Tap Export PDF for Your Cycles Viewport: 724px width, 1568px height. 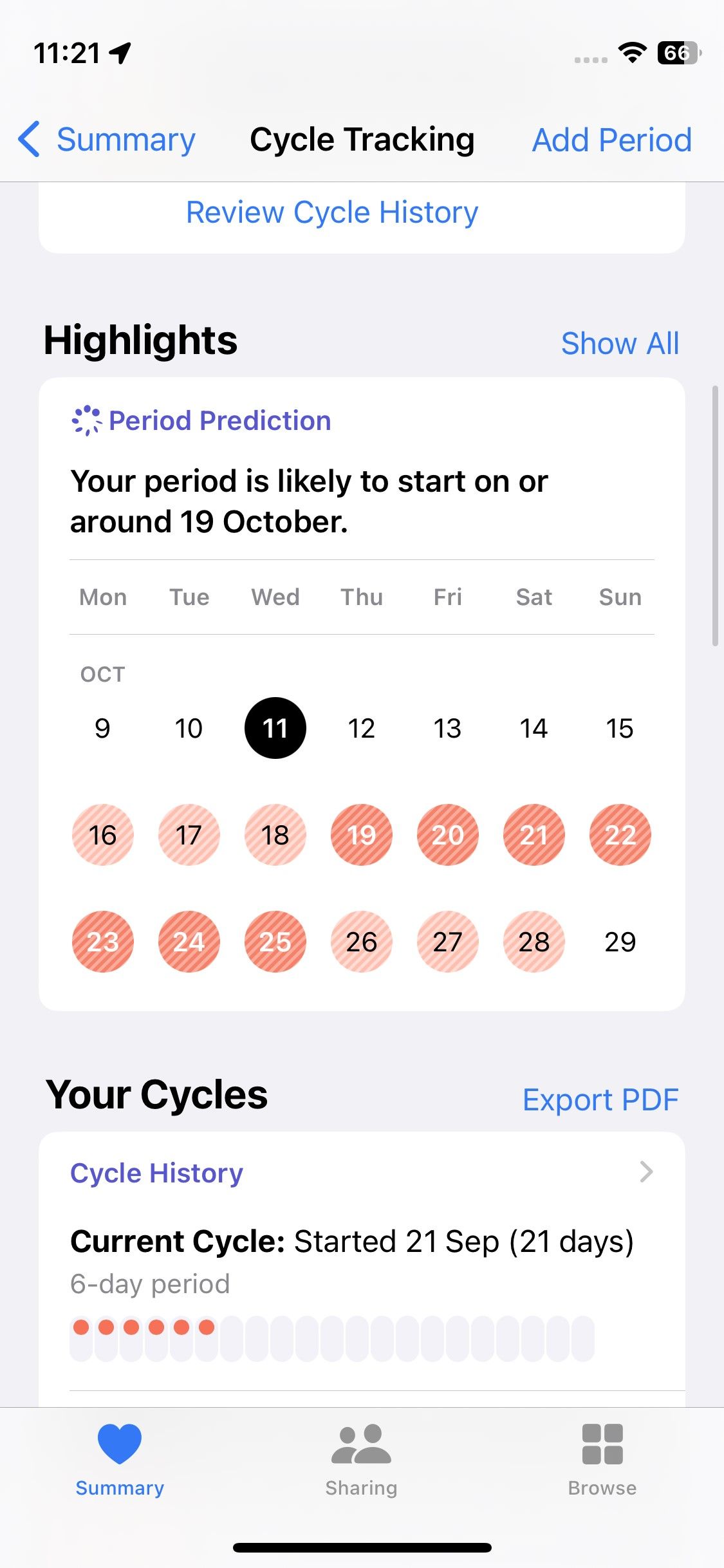(600, 1099)
